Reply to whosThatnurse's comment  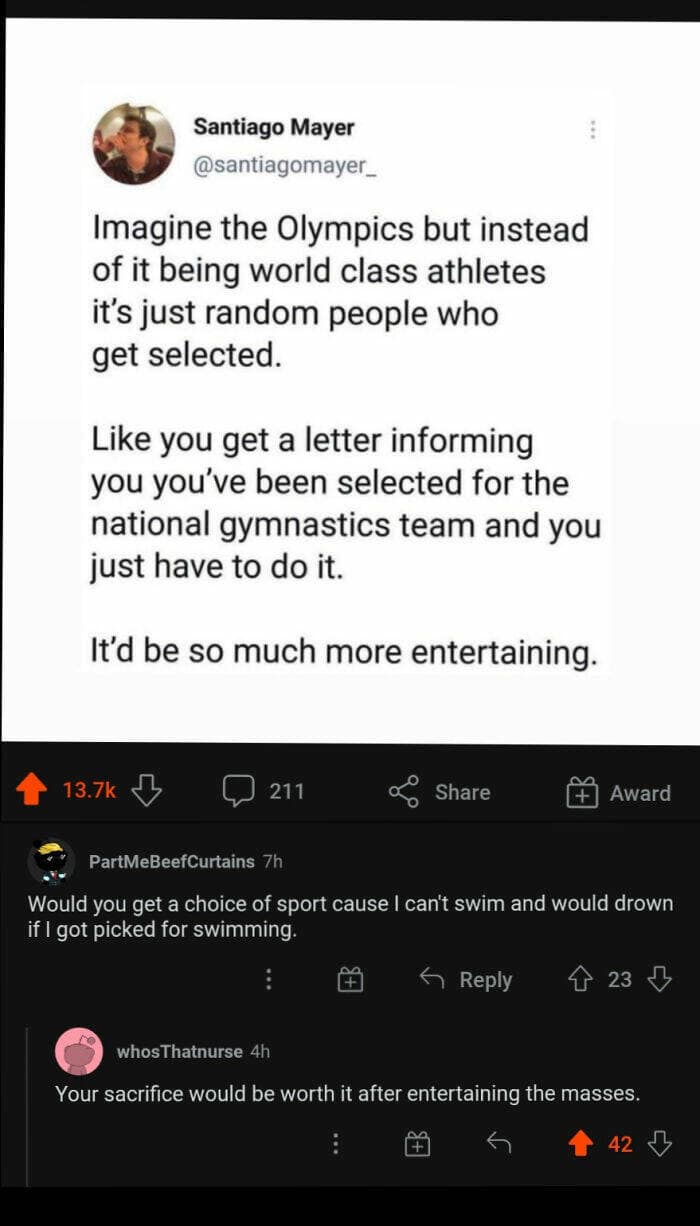[499, 1144]
